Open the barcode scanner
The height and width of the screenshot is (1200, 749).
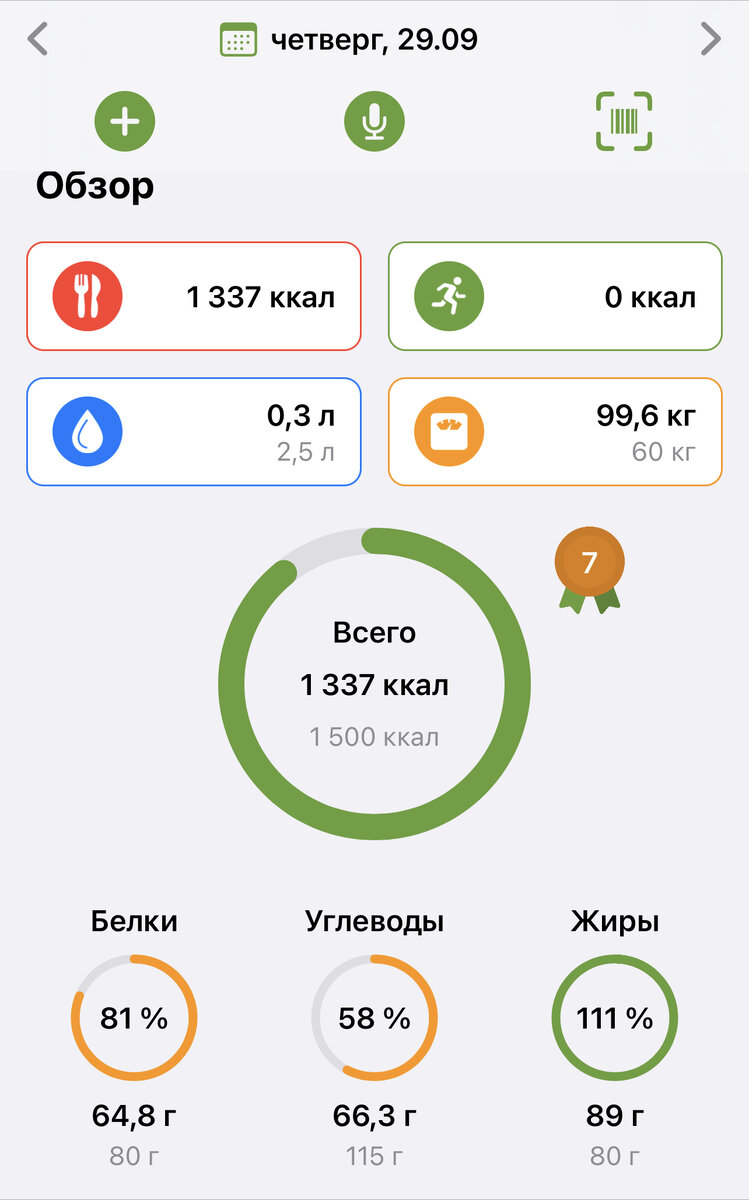(624, 122)
